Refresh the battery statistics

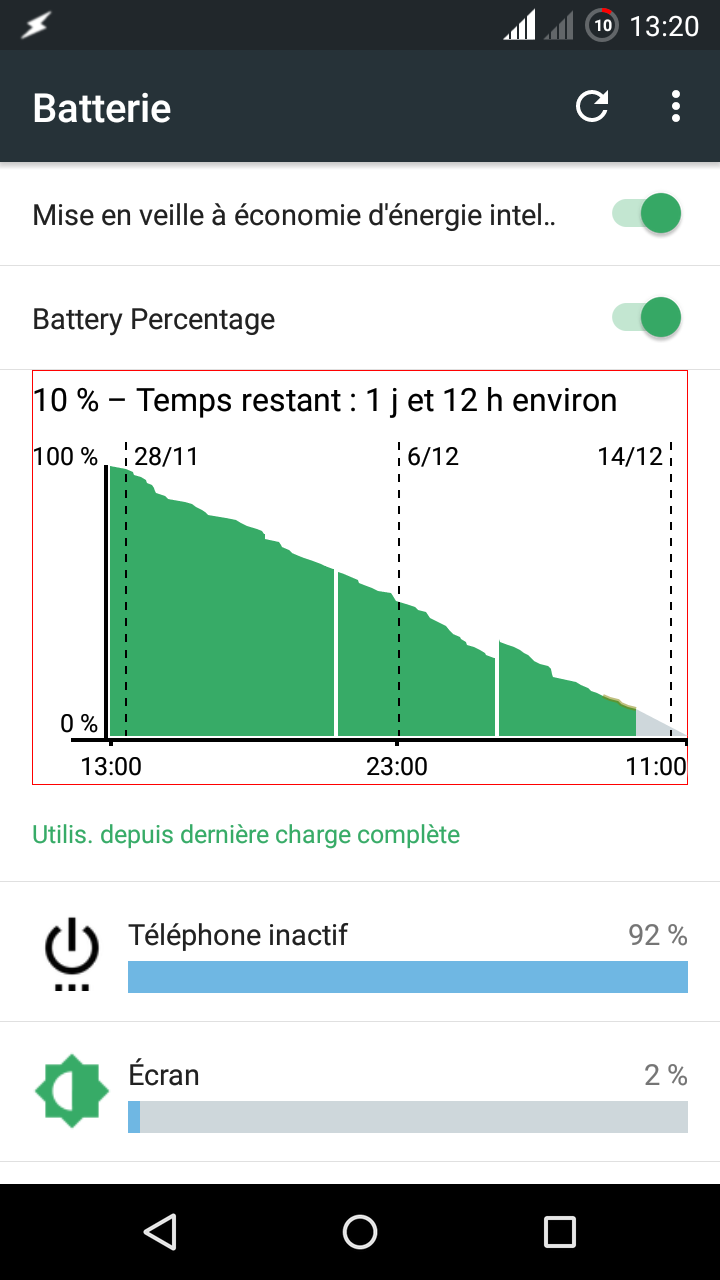pyautogui.click(x=592, y=106)
